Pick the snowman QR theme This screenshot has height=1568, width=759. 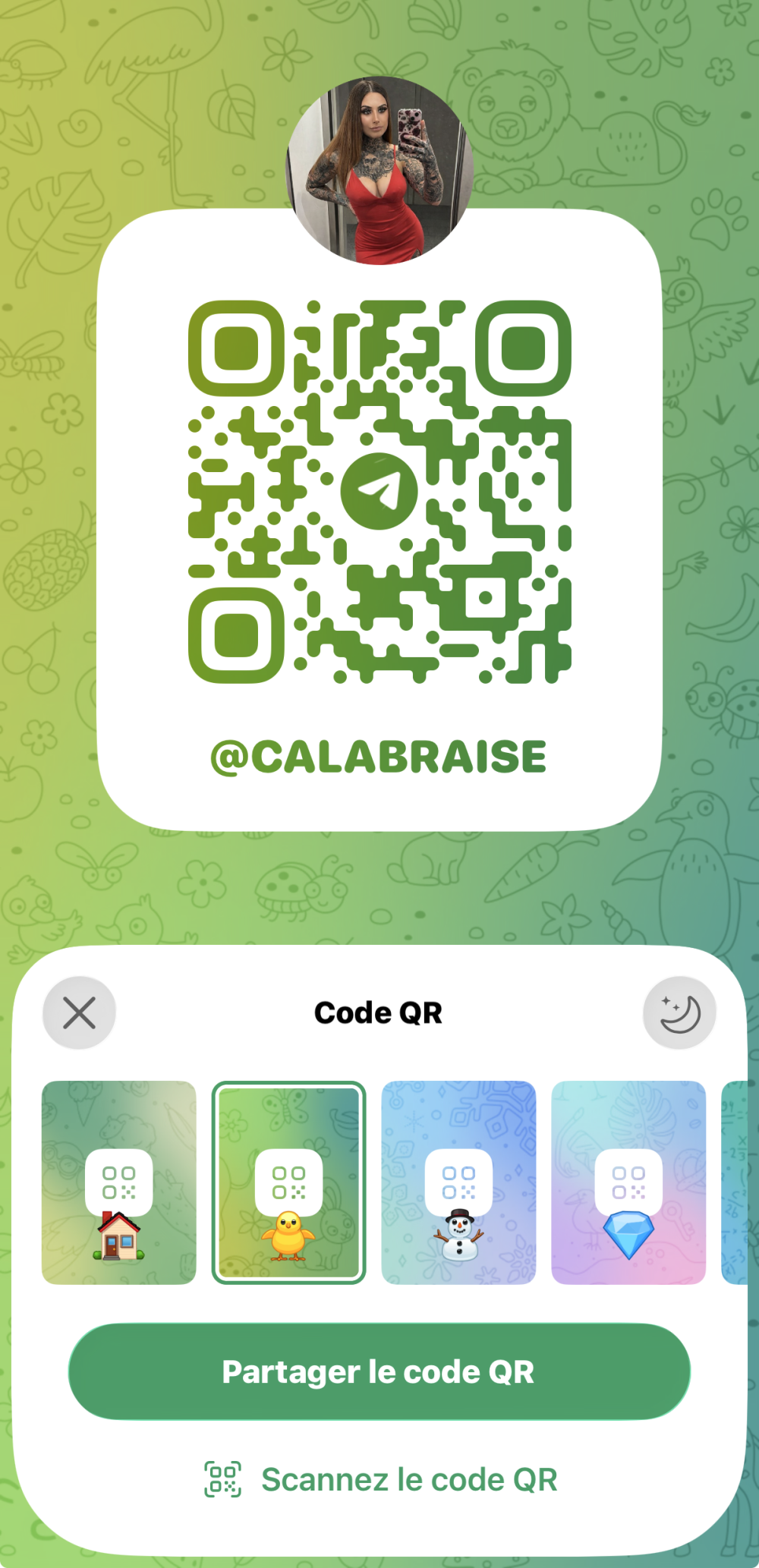tap(458, 1182)
